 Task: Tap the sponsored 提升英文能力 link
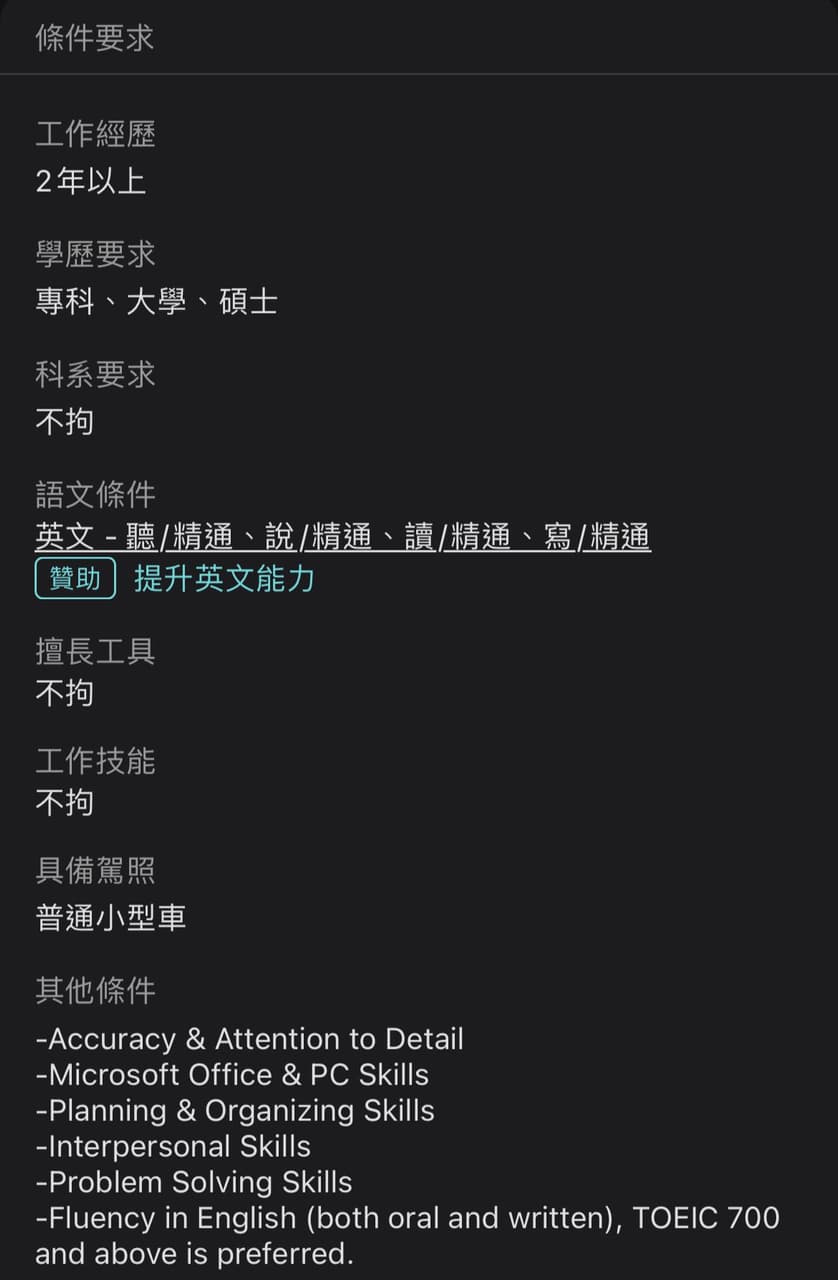[224, 579]
